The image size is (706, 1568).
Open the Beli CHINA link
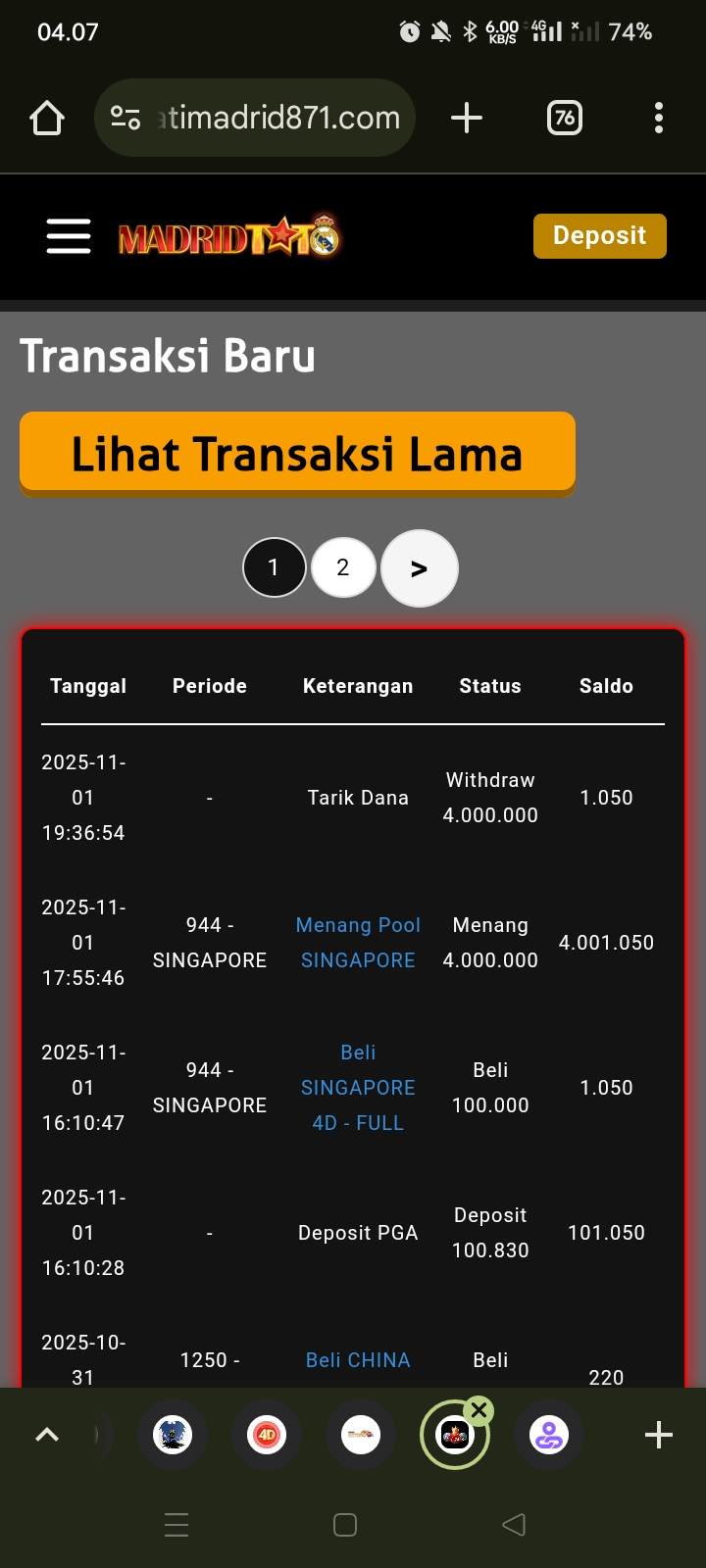(358, 1360)
